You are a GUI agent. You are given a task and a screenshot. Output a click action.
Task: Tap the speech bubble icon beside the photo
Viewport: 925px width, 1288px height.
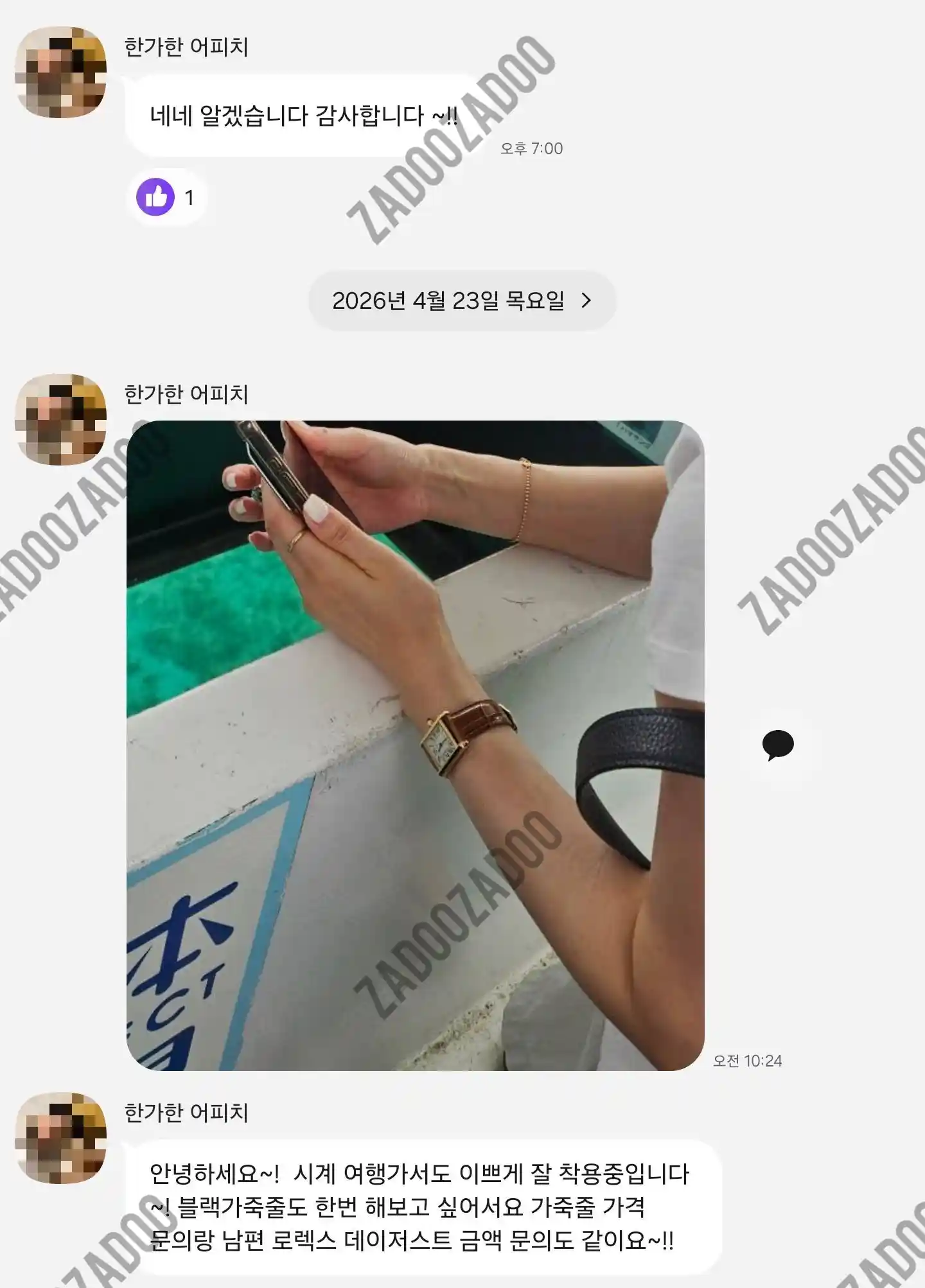(778, 745)
